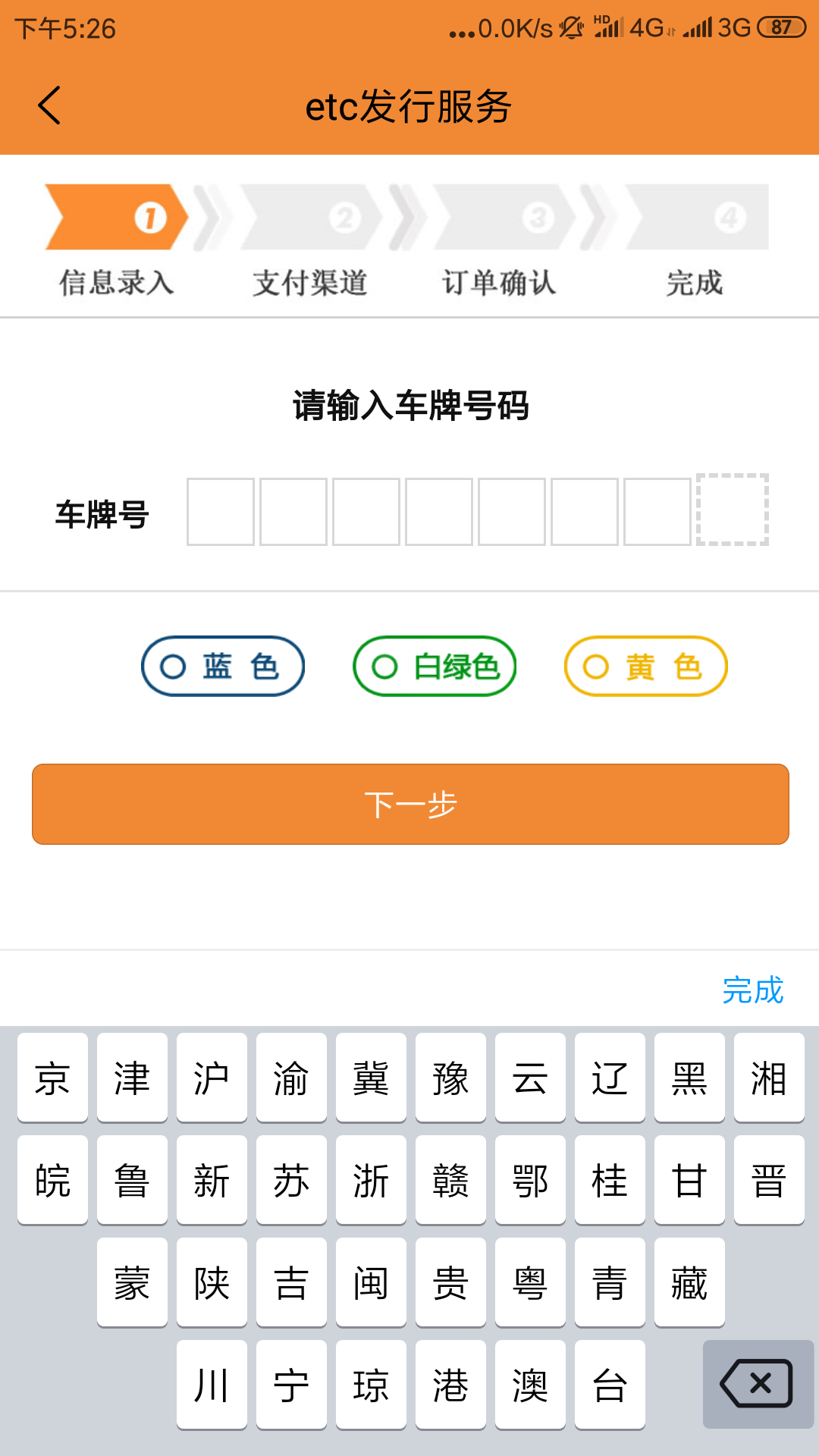Select the 白绿色 plate color option

click(433, 666)
